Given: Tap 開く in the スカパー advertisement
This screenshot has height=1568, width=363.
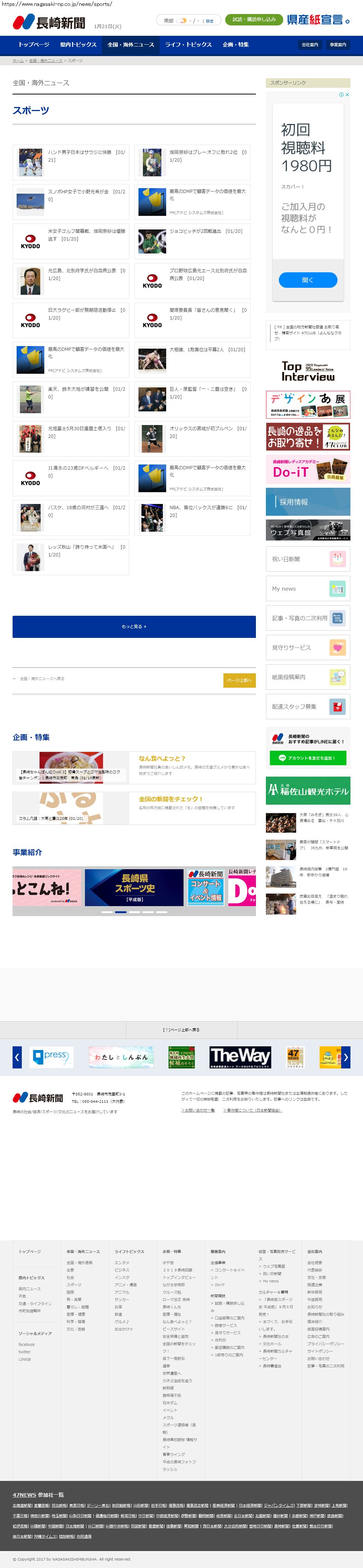Looking at the screenshot, I should (308, 280).
